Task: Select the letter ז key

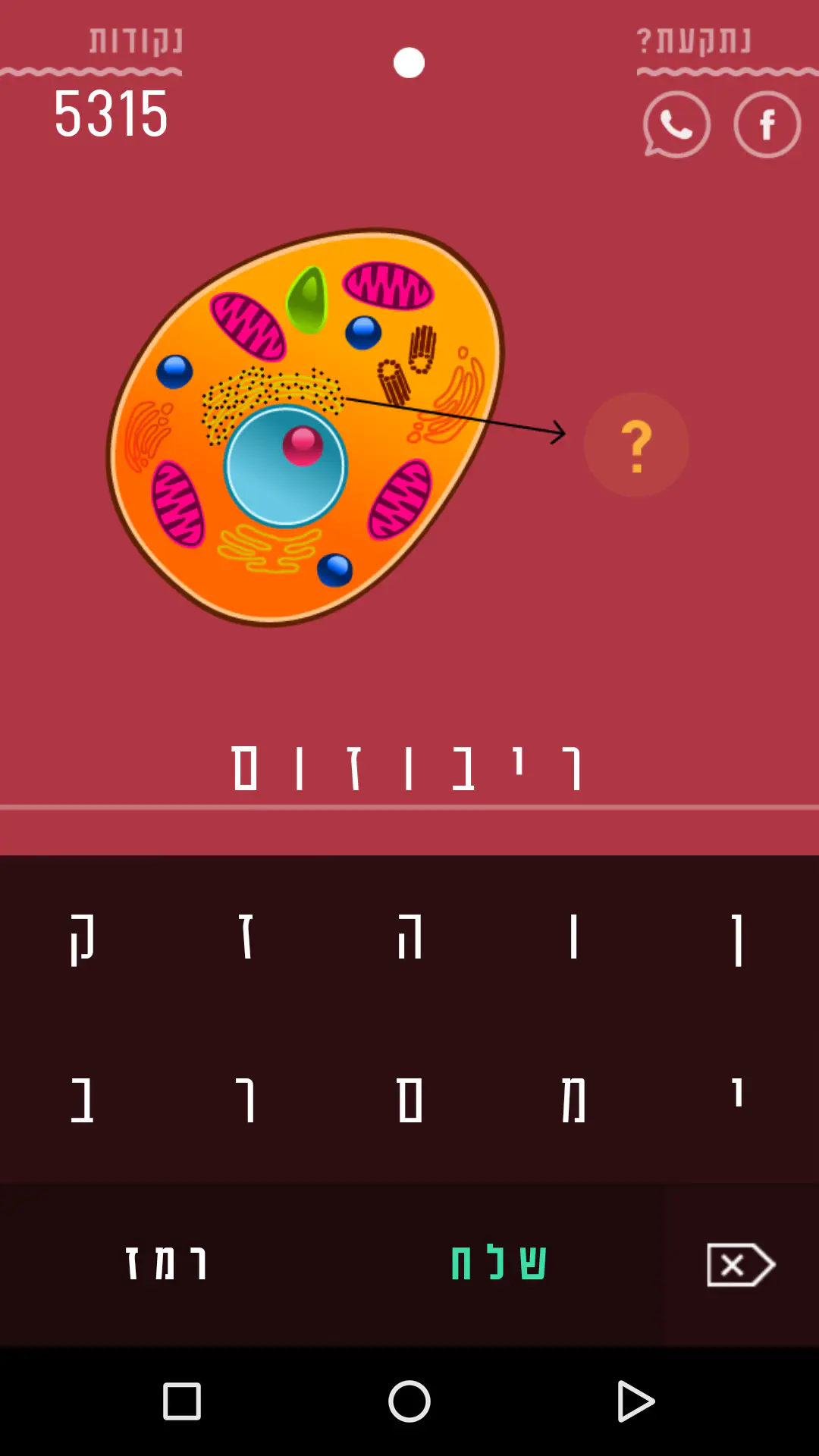Action: point(246,937)
